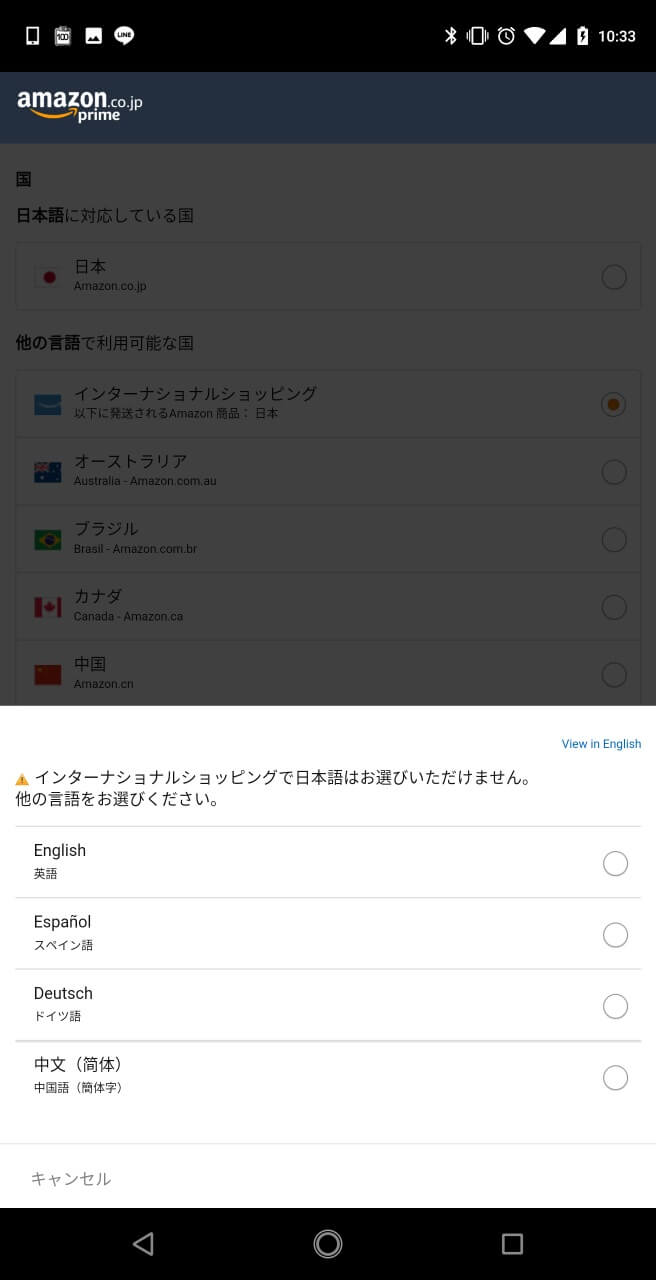Cancel the language selection with キャンセル
This screenshot has height=1280, width=656.
(x=71, y=1178)
